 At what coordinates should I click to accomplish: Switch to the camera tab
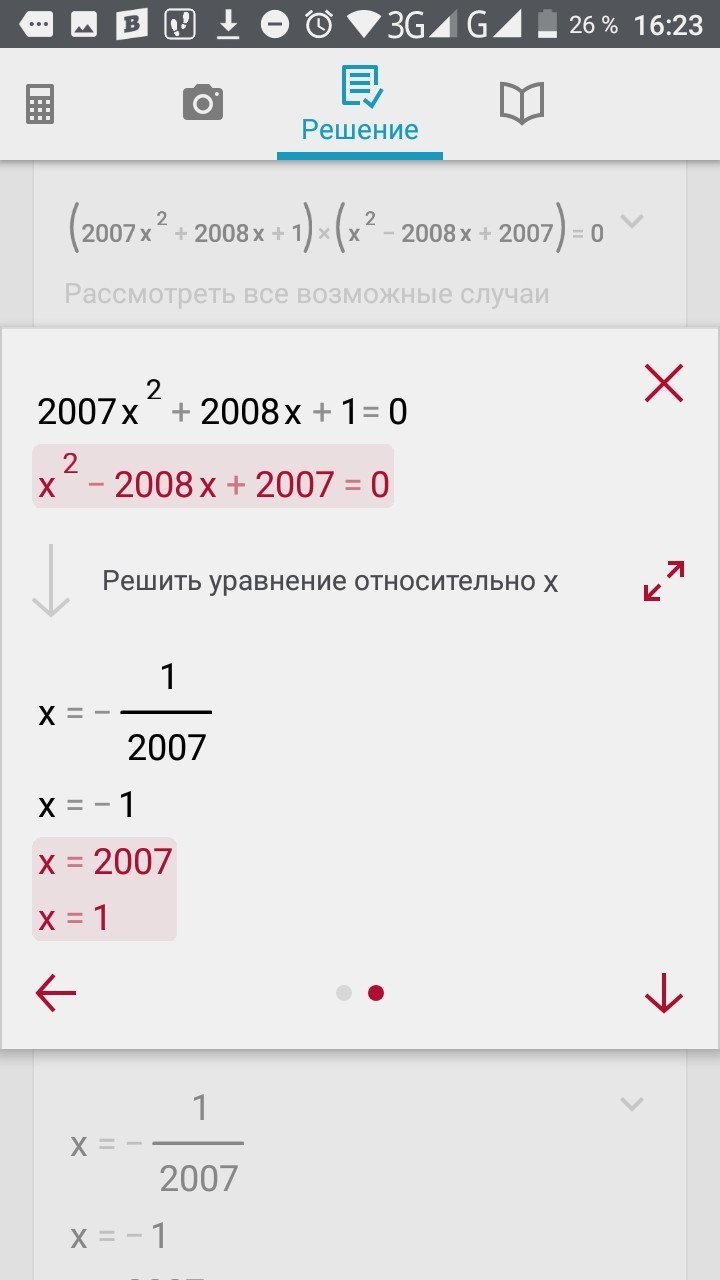click(x=203, y=103)
